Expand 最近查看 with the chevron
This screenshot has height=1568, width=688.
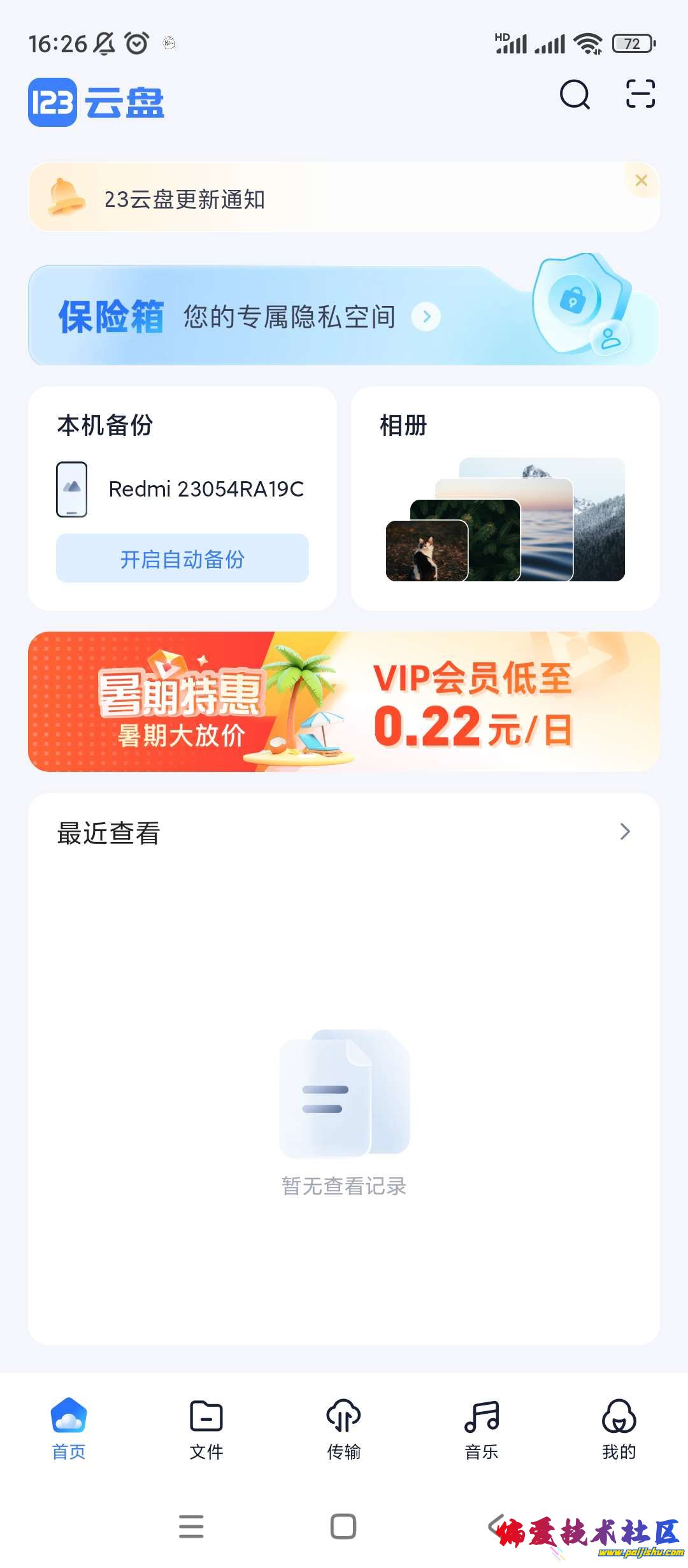625,832
